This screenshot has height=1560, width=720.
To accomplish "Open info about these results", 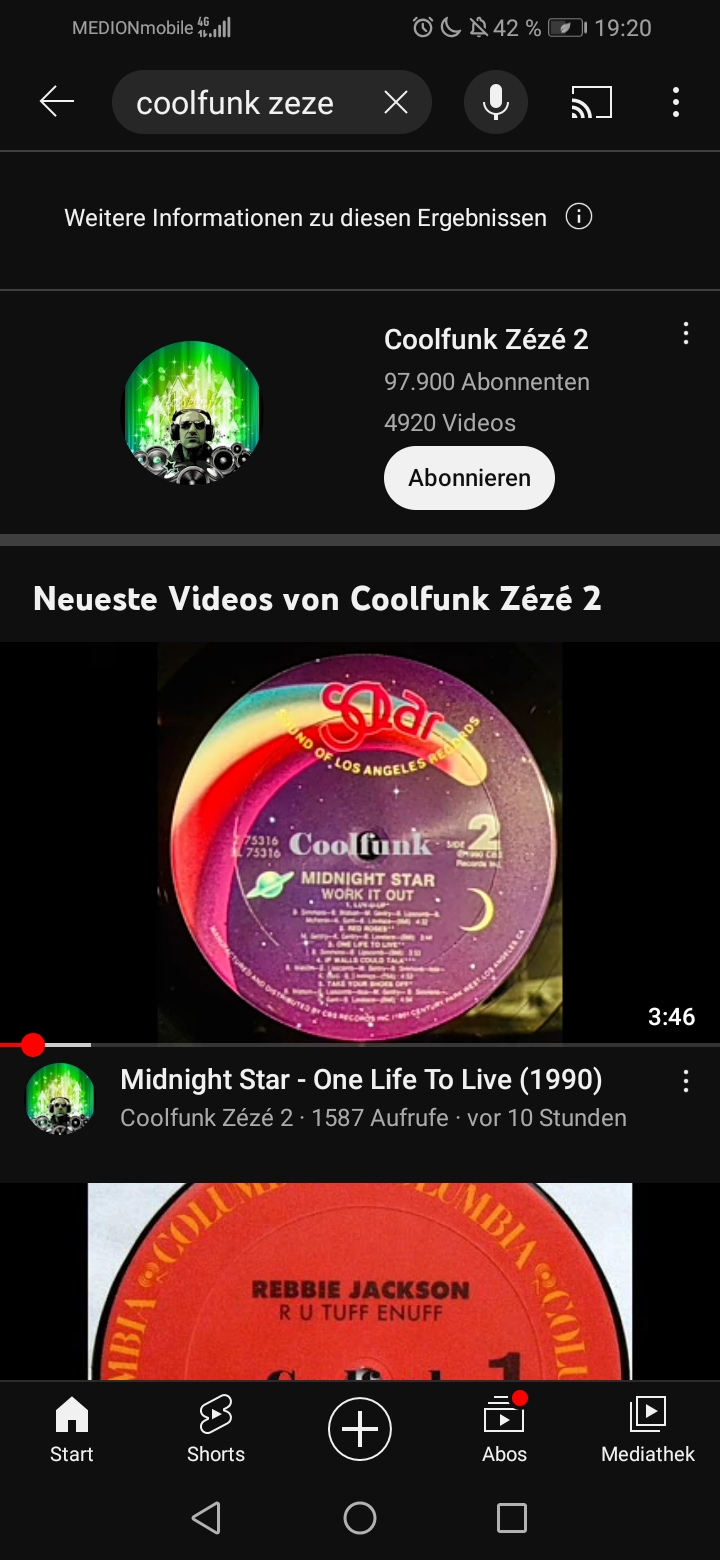I will [x=579, y=217].
